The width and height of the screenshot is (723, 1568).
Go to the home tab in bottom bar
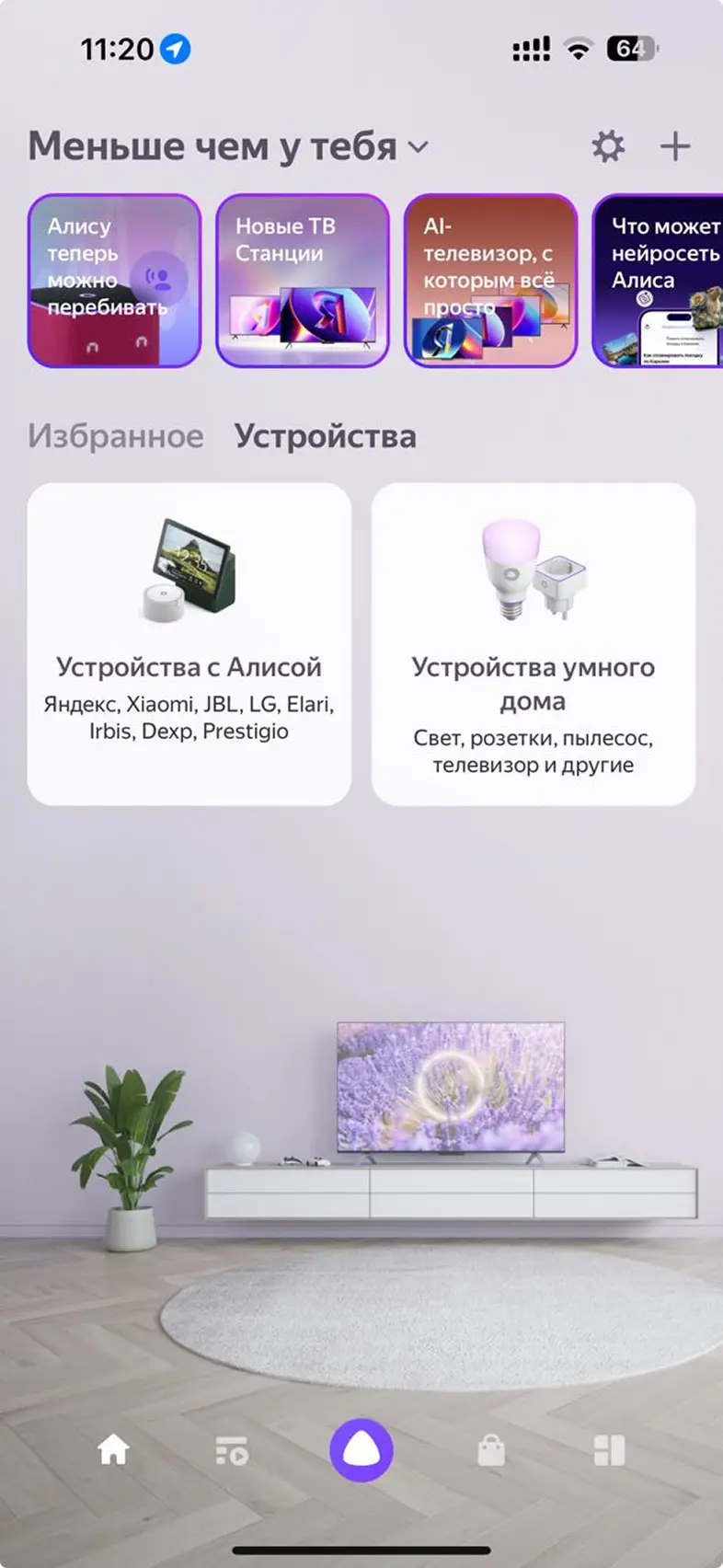point(114,1450)
